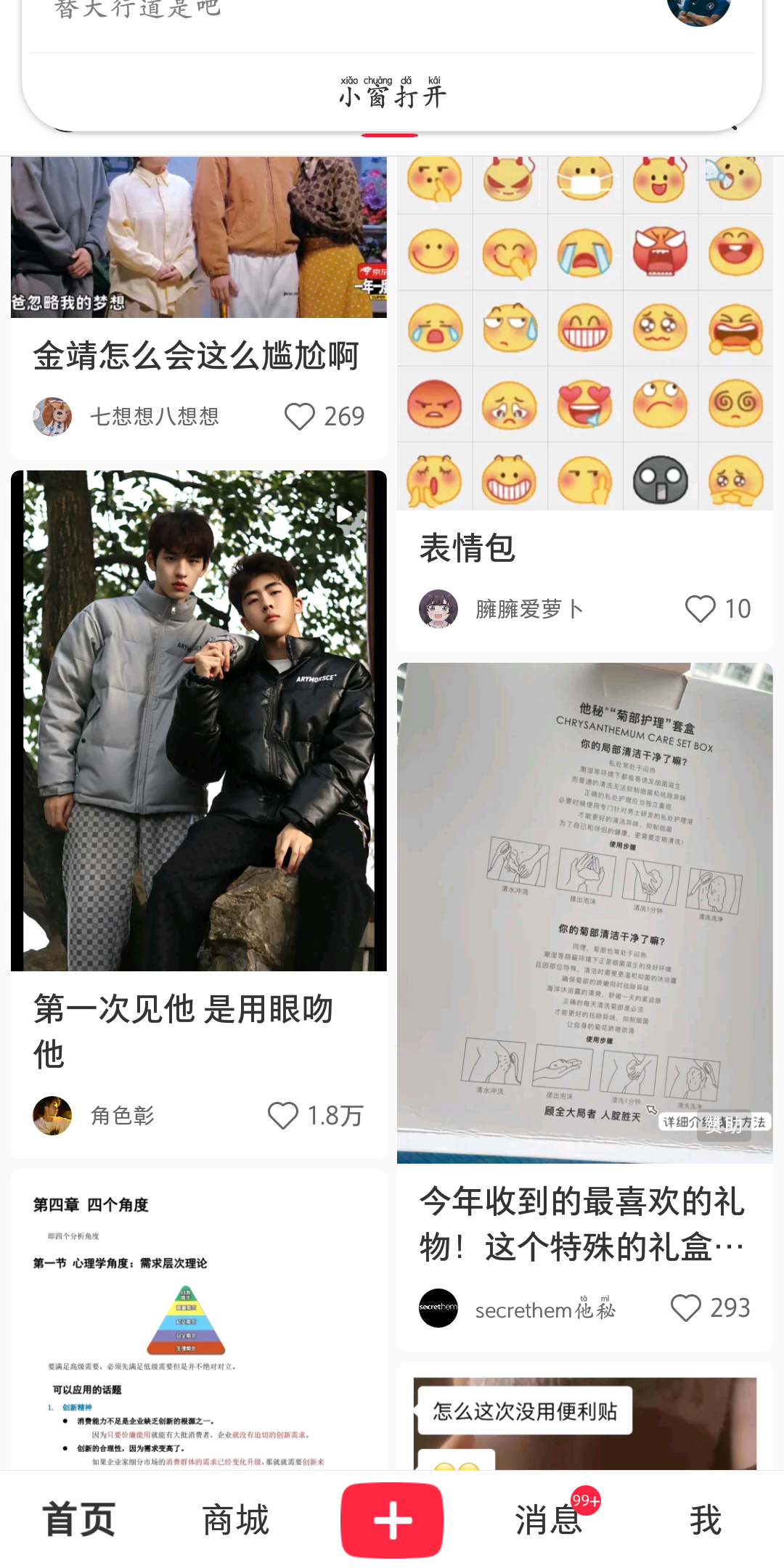Image resolution: width=784 pixels, height=1568 pixels.
Task: Go to the 我 profile tab
Action: (x=706, y=1519)
